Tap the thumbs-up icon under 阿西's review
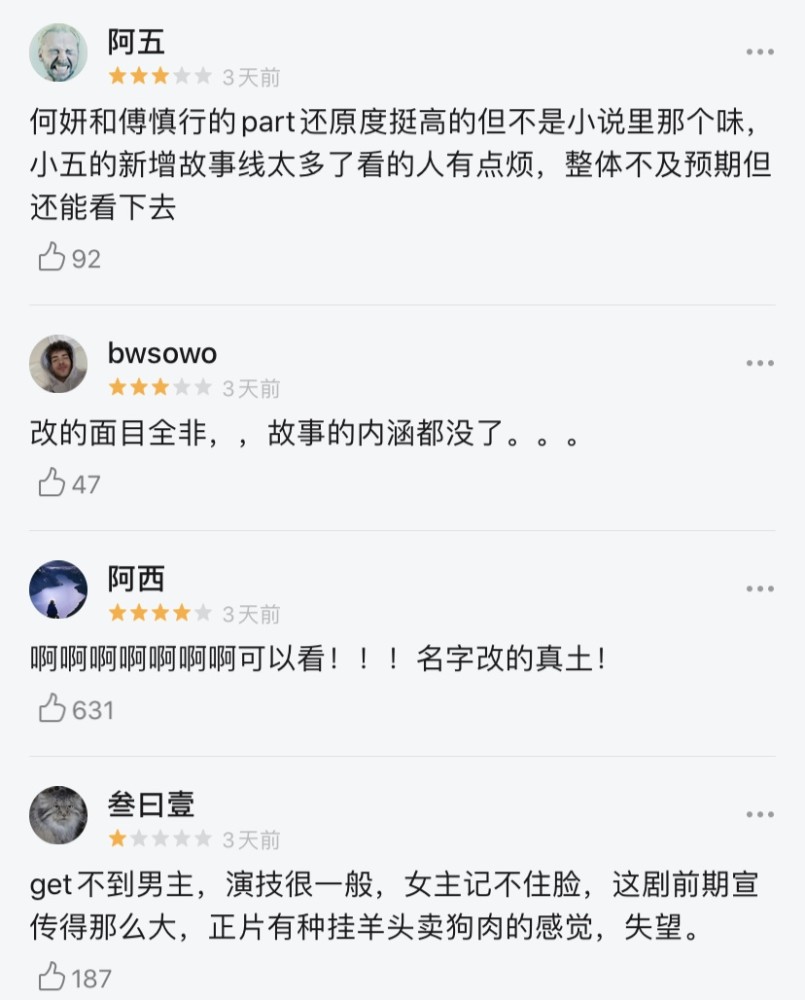 click(52, 709)
